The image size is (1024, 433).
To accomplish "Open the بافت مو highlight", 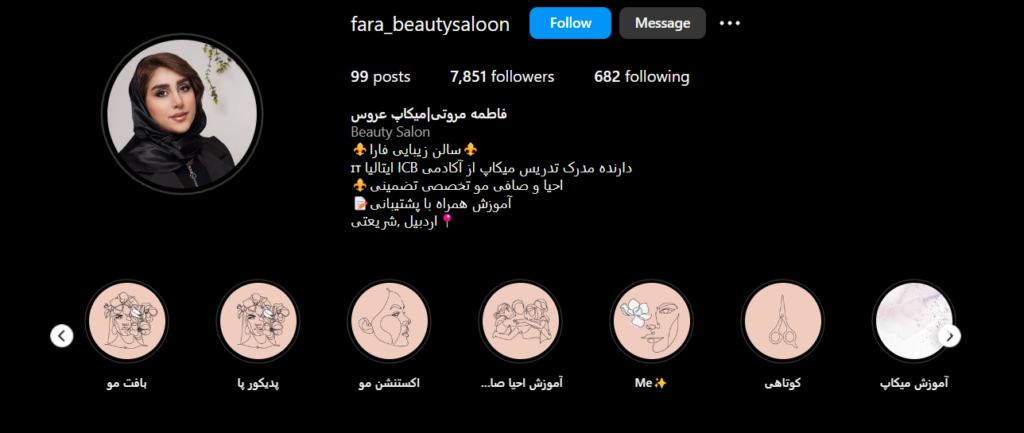I will 126,321.
